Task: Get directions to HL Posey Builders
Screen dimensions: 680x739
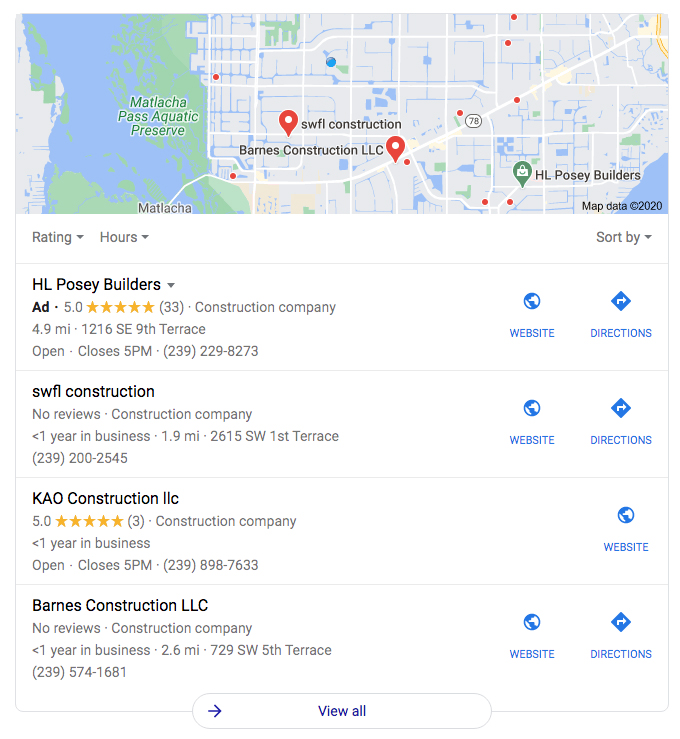Action: coord(620,314)
